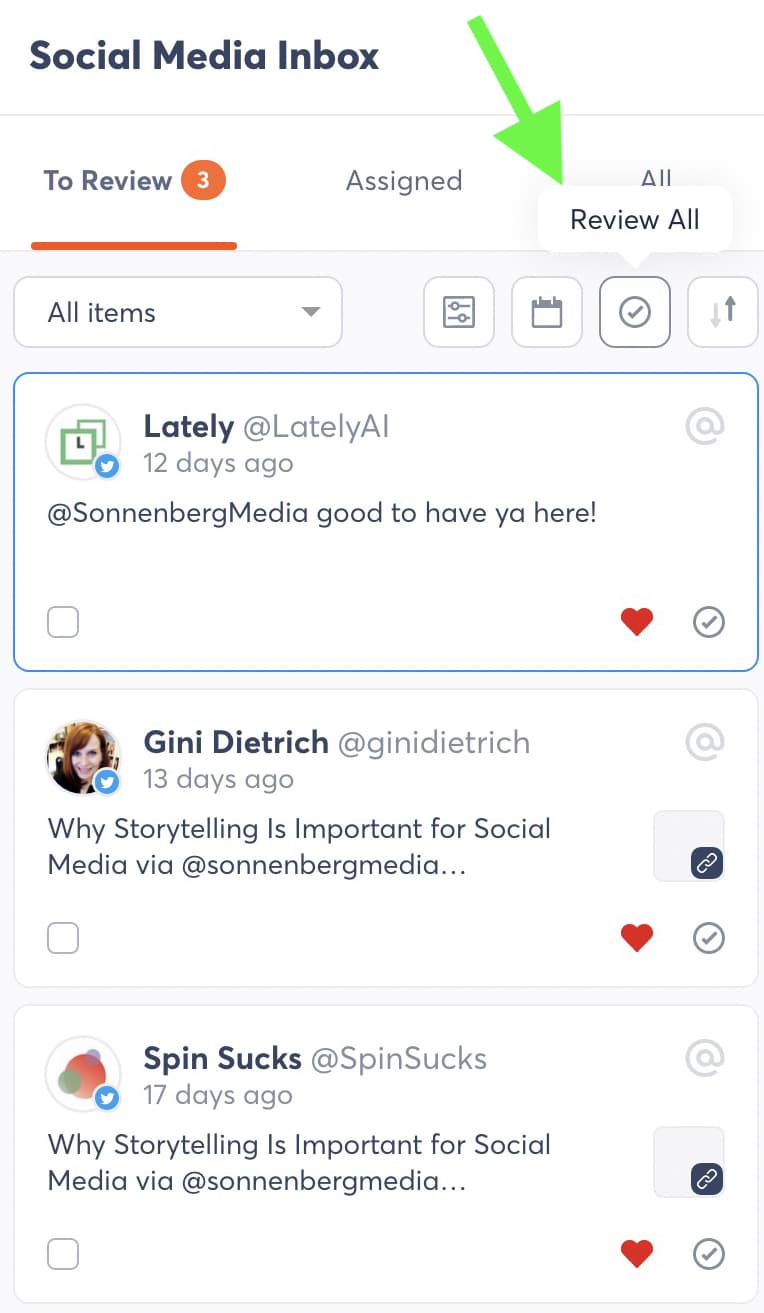Select the checkbox on Lately's message
The width and height of the screenshot is (764, 1313).
pos(63,622)
